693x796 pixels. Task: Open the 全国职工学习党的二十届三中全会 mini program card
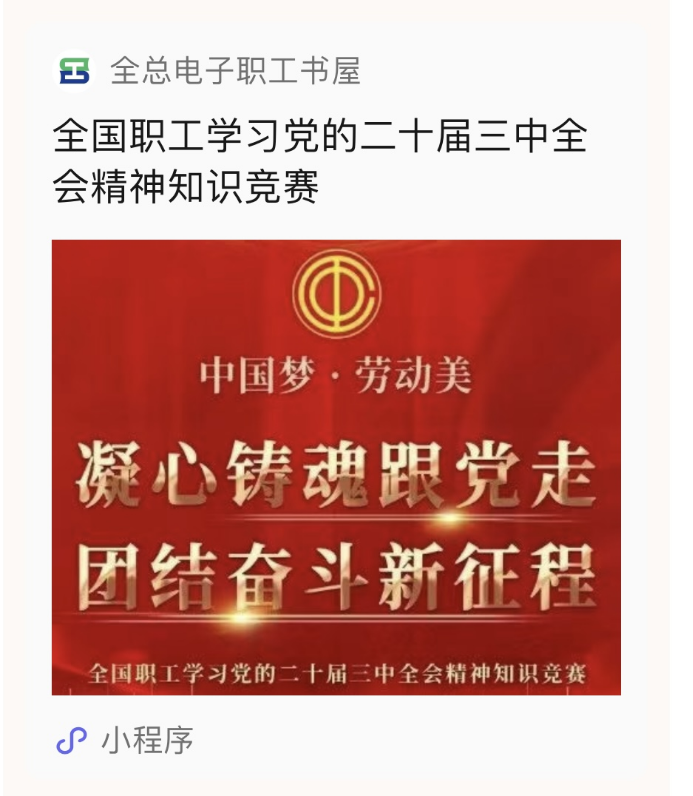[x=336, y=466]
